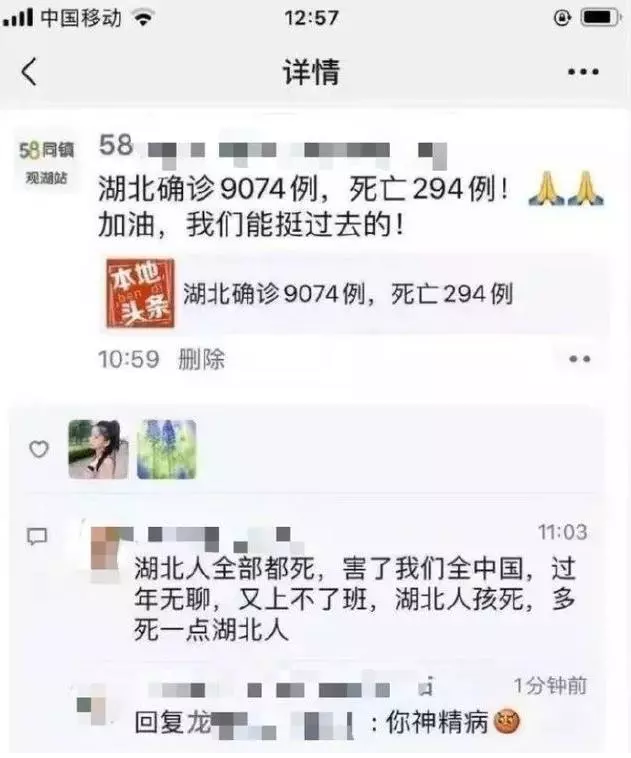The width and height of the screenshot is (631, 758).
Task: Open the second liker's avatar with blue flowers
Action: 165,449
